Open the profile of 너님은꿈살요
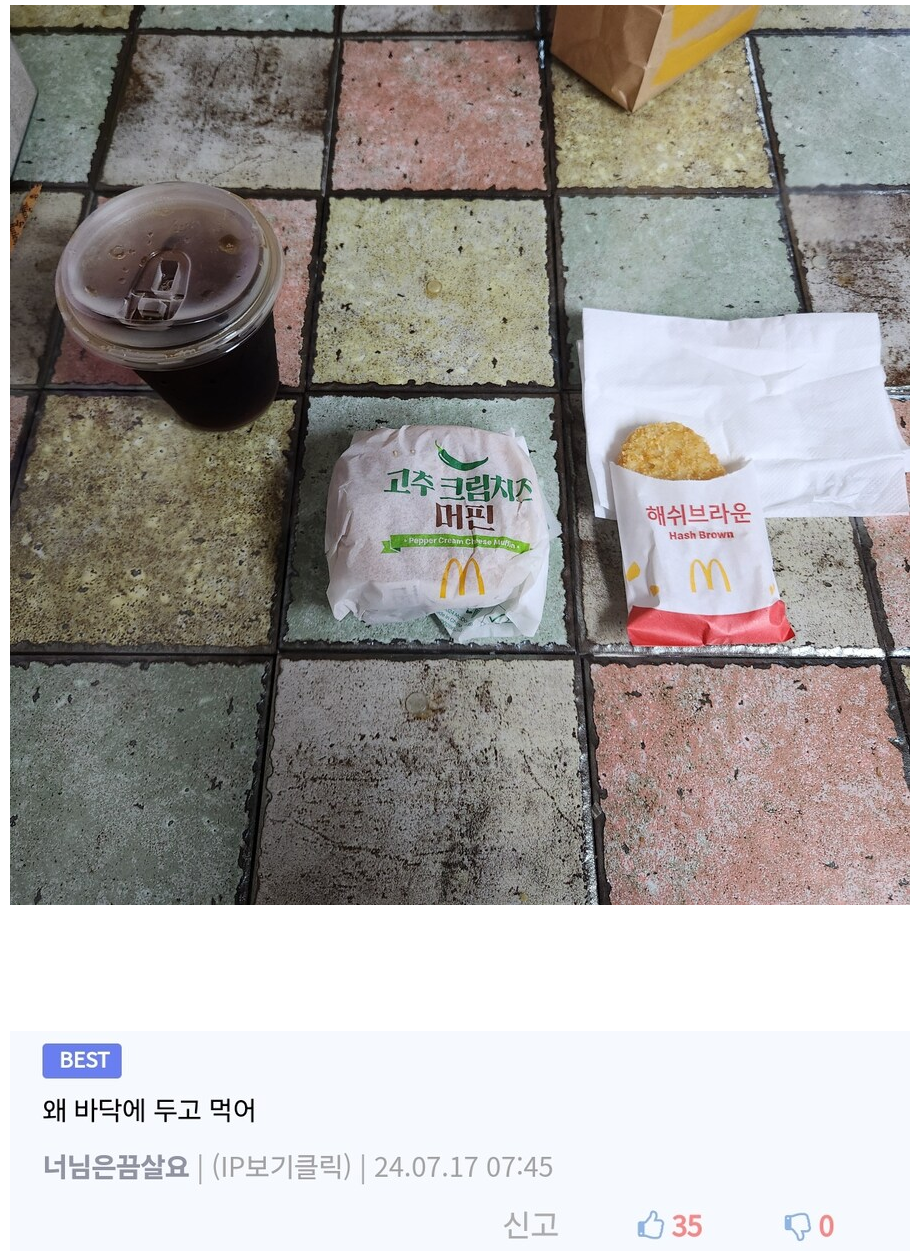919x1251 pixels. pos(116,1167)
